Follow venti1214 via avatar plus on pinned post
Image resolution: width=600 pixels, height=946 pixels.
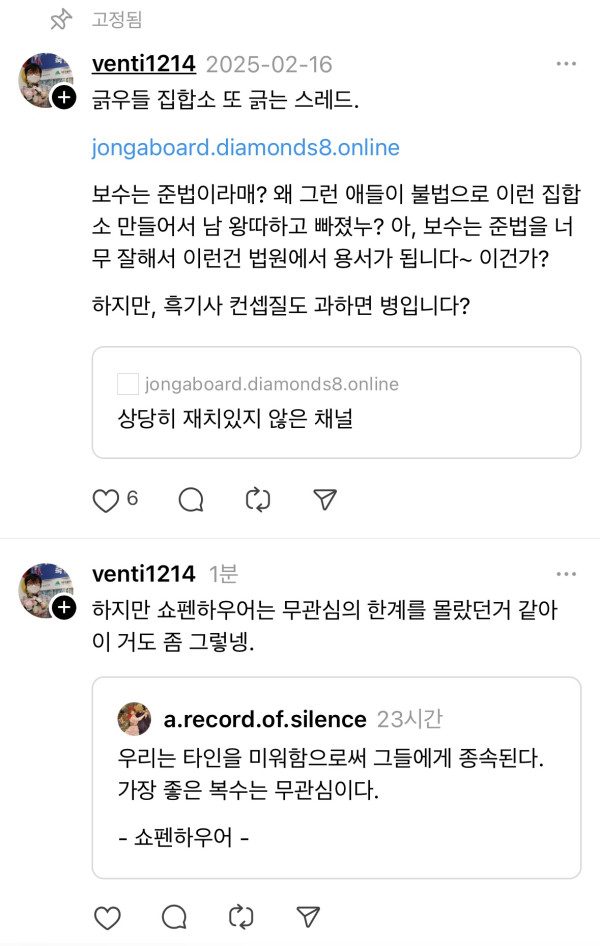pos(64,97)
